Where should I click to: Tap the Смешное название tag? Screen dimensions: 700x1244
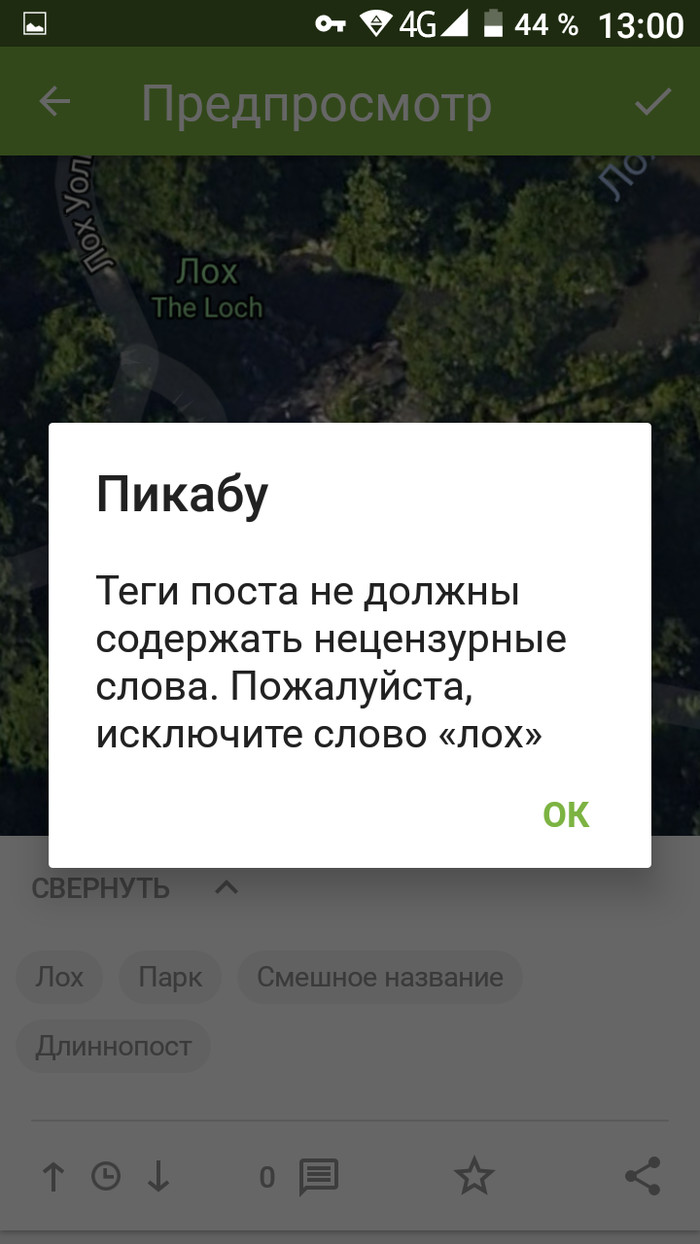coord(380,976)
